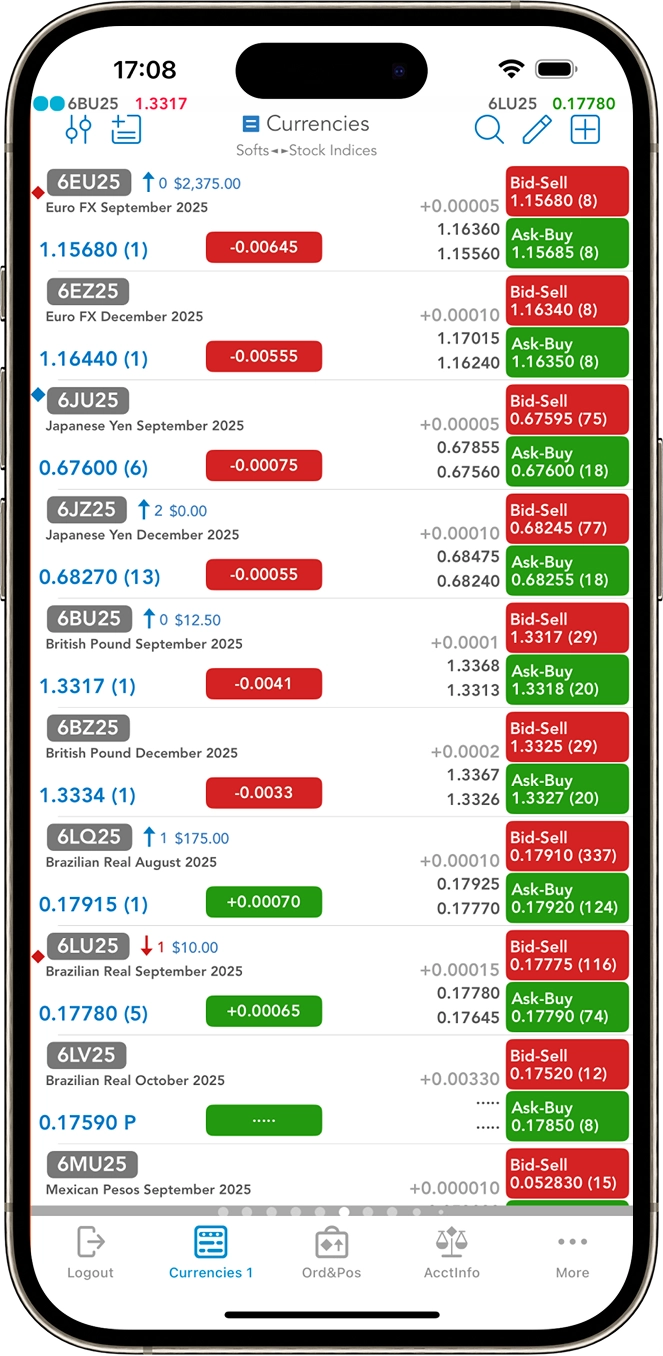This screenshot has height=1356, width=663.
Task: Open the Currencies page title selector
Action: click(x=307, y=124)
